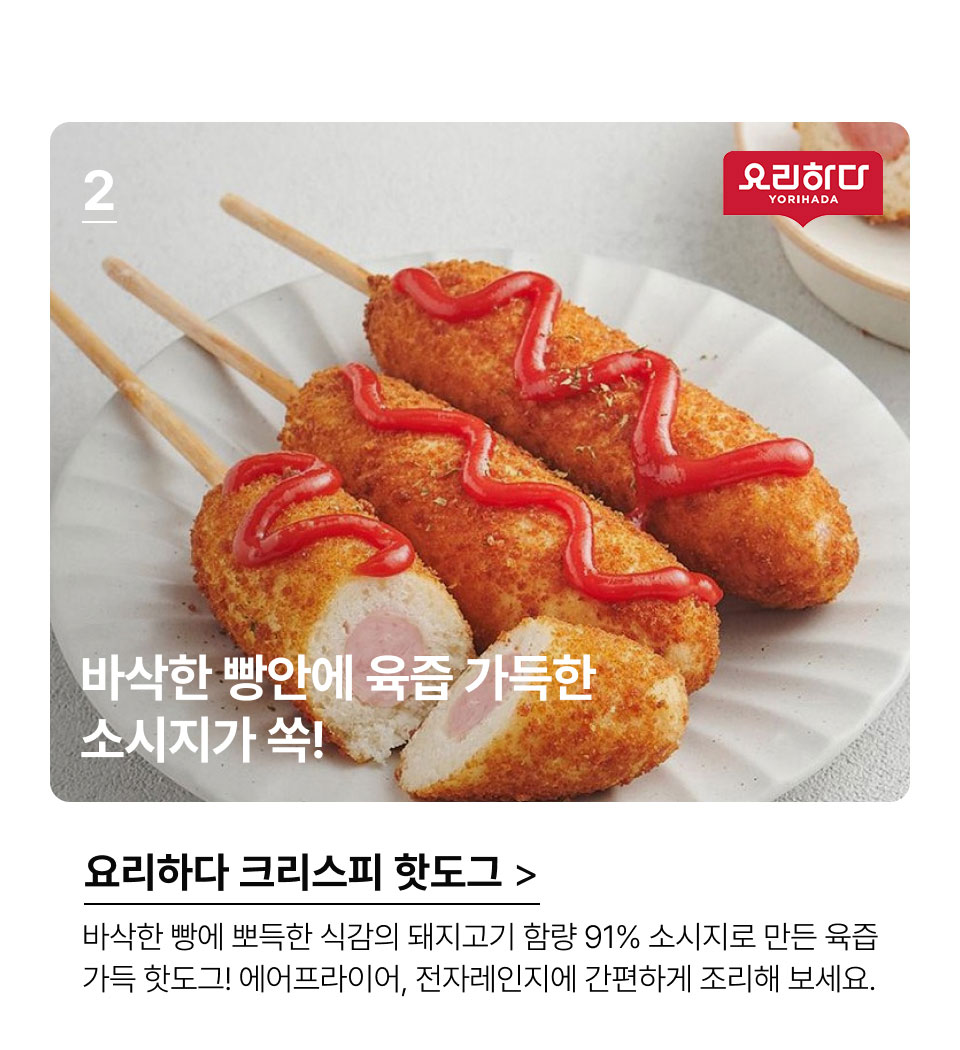Open the 요리하다 크리스피 핫도그 product link
This screenshot has height=1050, width=960.
pyautogui.click(x=310, y=874)
